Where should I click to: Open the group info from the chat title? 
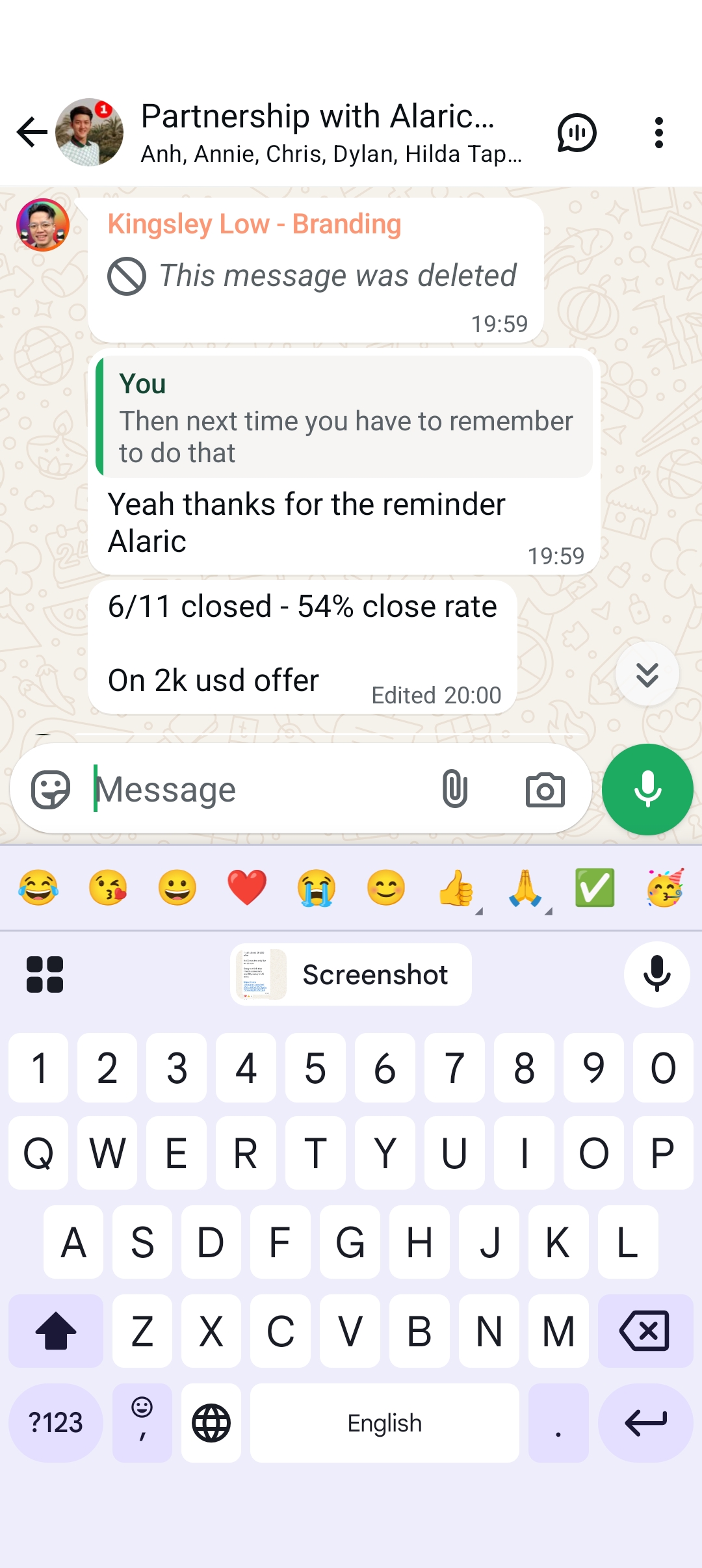click(330, 133)
